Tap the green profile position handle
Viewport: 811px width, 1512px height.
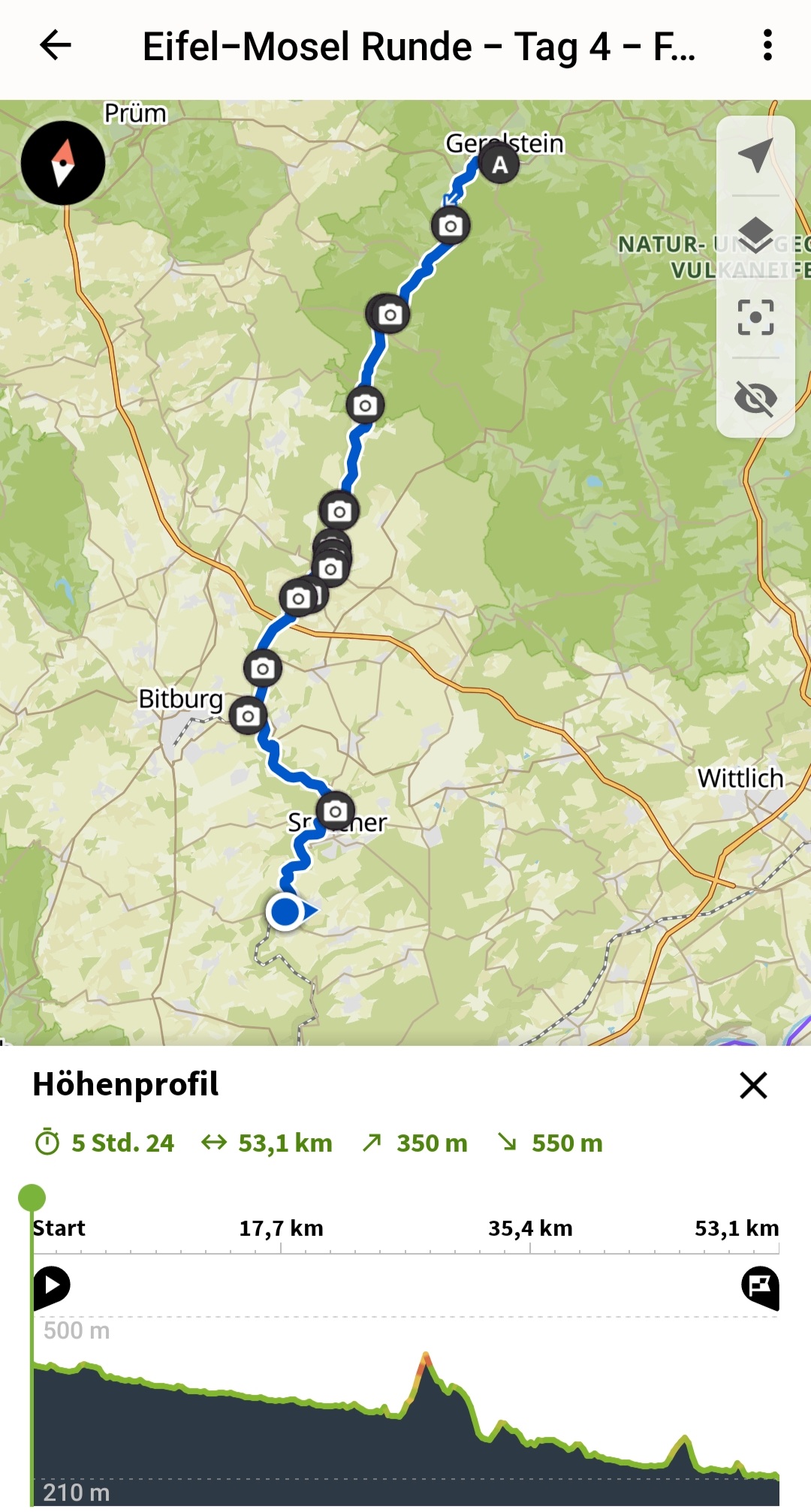32,1197
